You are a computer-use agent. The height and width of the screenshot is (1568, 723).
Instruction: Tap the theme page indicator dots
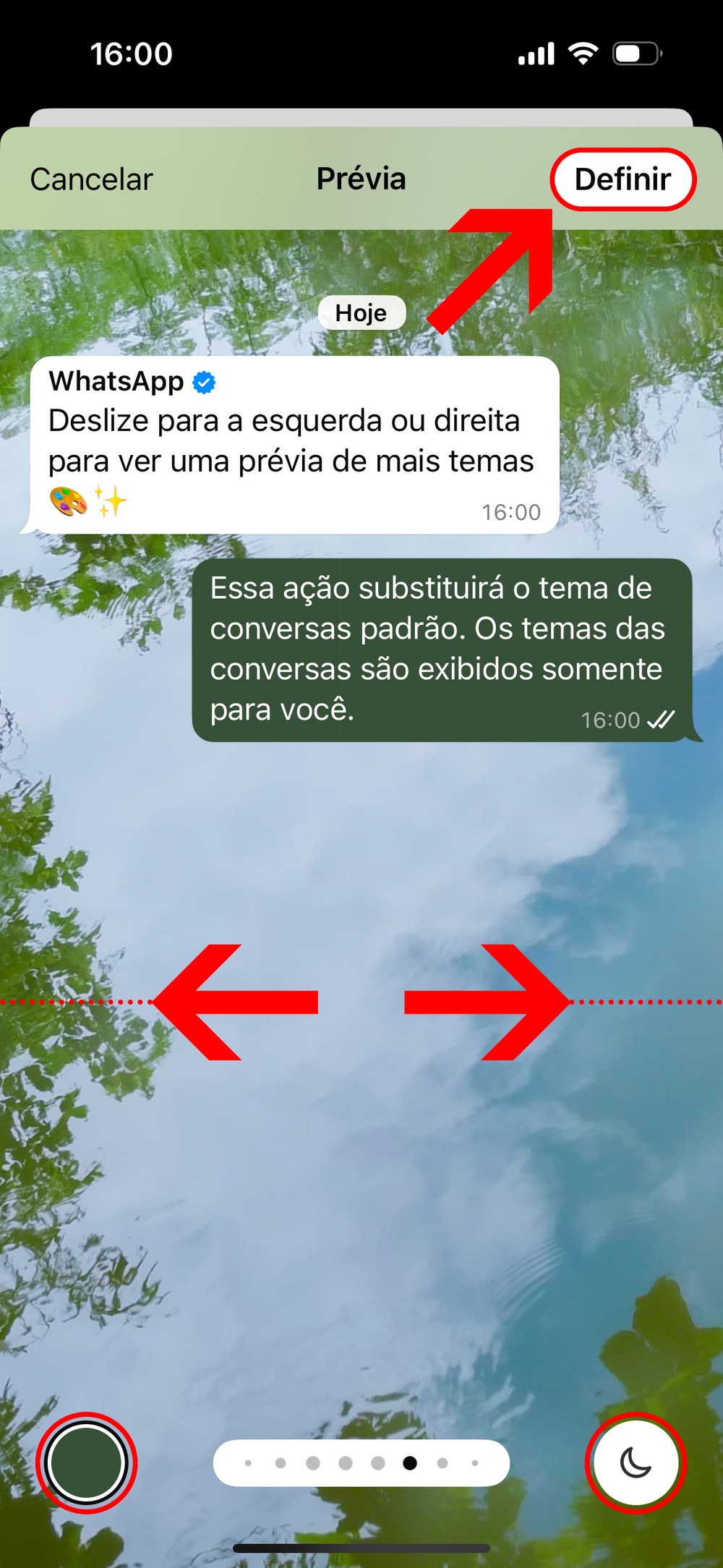point(361,1462)
